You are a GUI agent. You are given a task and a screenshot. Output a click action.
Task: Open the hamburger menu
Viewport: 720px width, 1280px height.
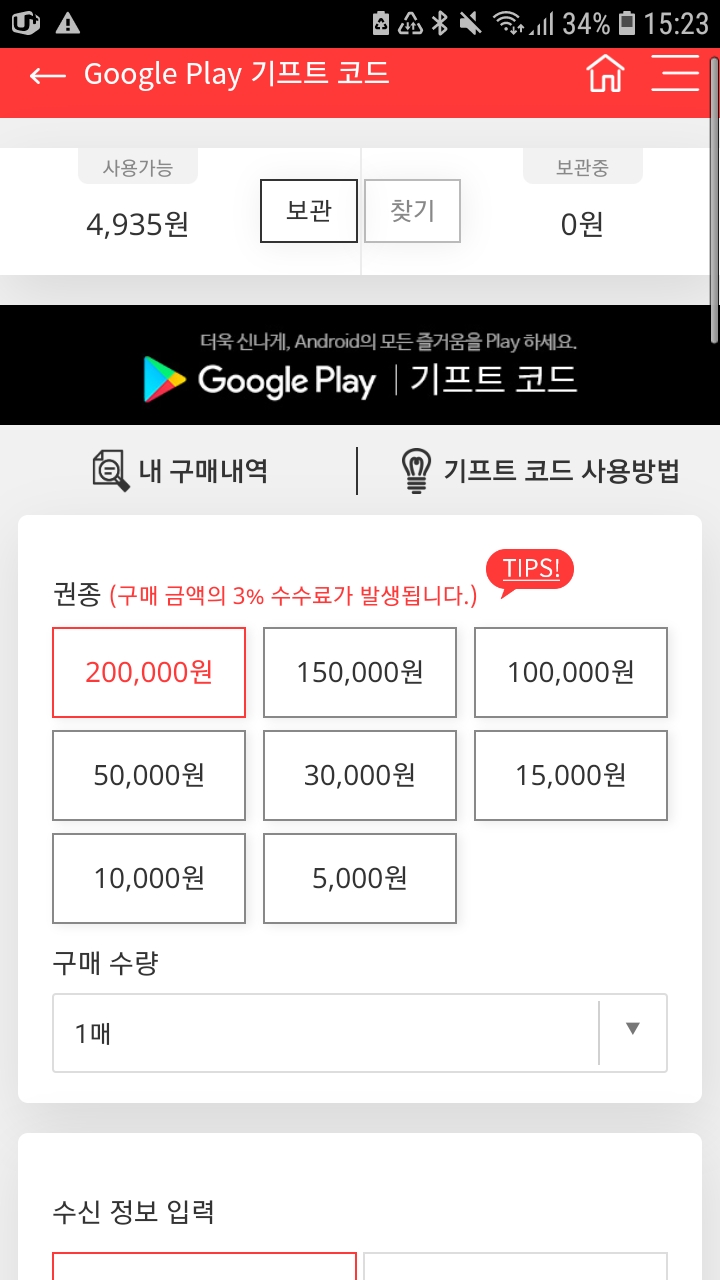tap(675, 74)
